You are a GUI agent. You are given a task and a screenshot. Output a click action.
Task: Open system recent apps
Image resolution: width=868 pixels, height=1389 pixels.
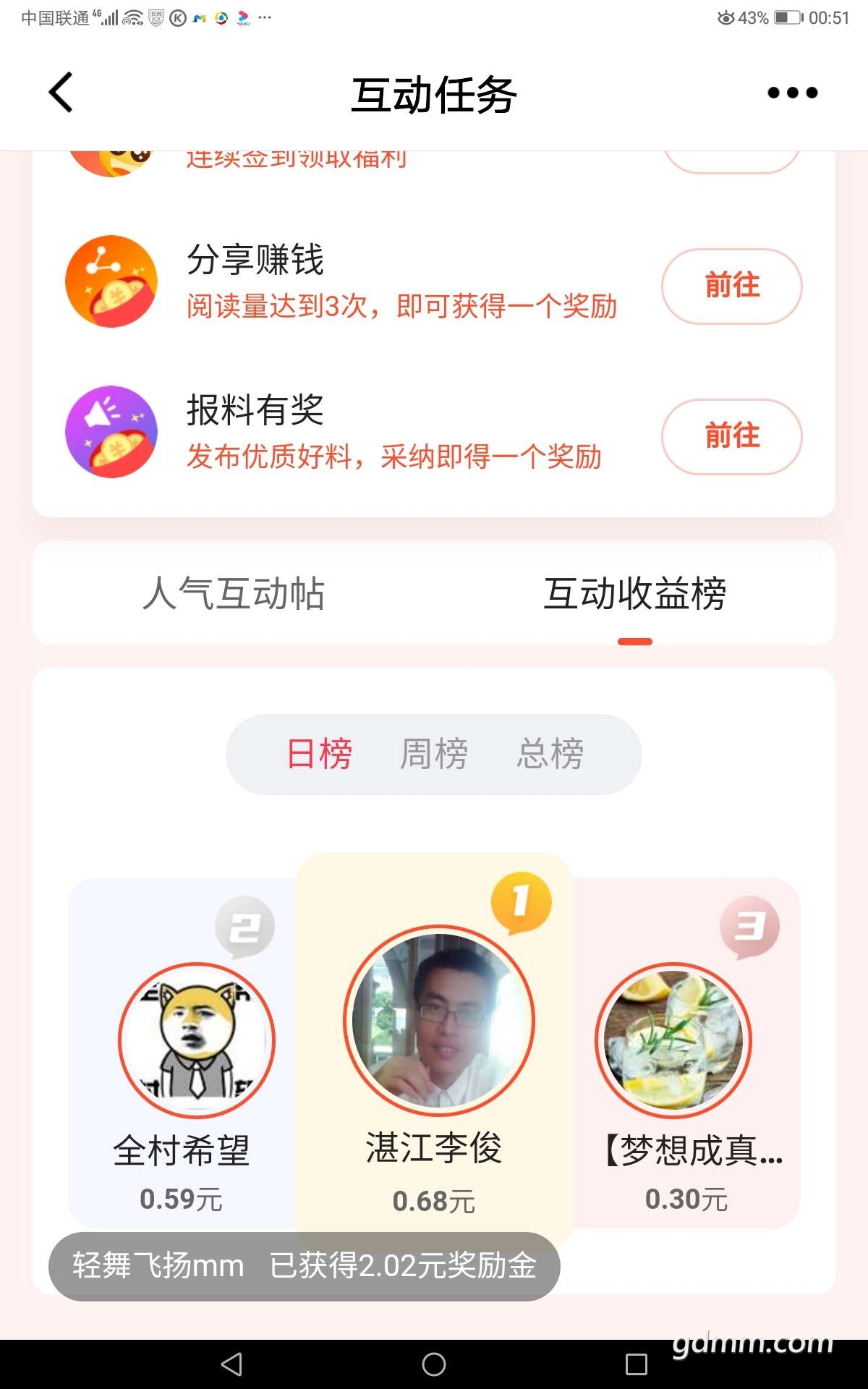coord(636,1364)
